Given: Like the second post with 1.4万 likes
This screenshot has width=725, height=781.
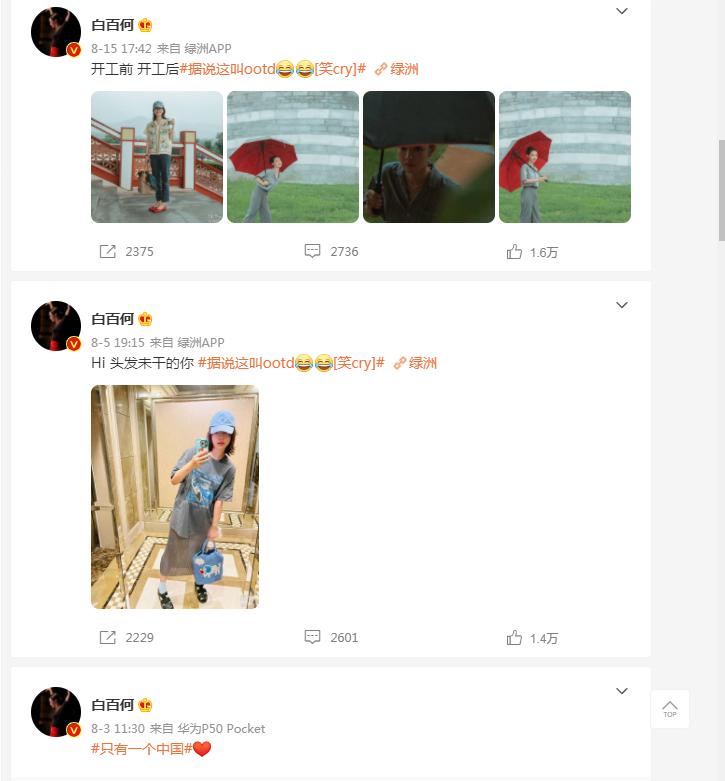Looking at the screenshot, I should point(516,637).
